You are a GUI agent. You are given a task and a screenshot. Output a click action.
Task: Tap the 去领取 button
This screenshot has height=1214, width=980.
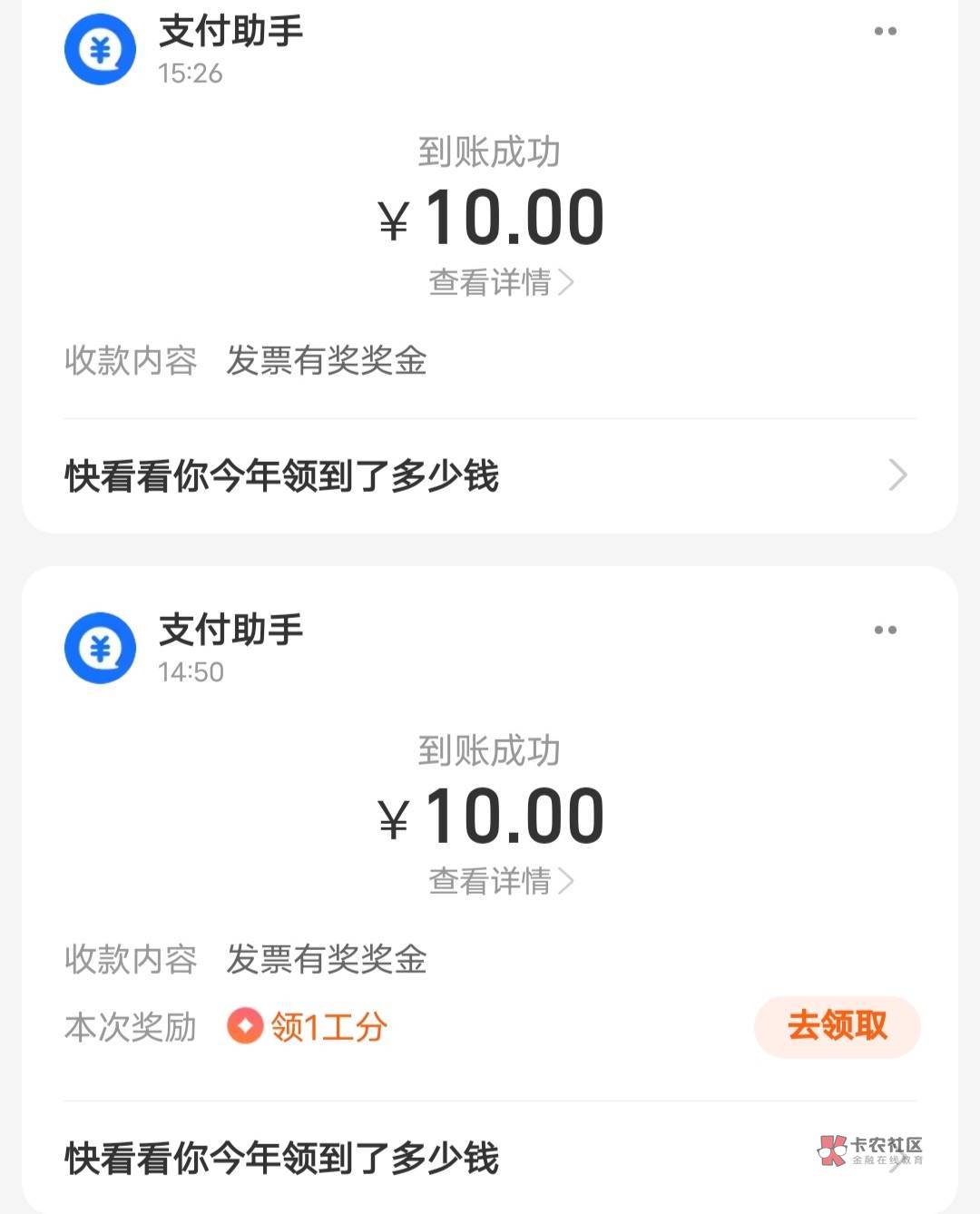click(x=837, y=1026)
